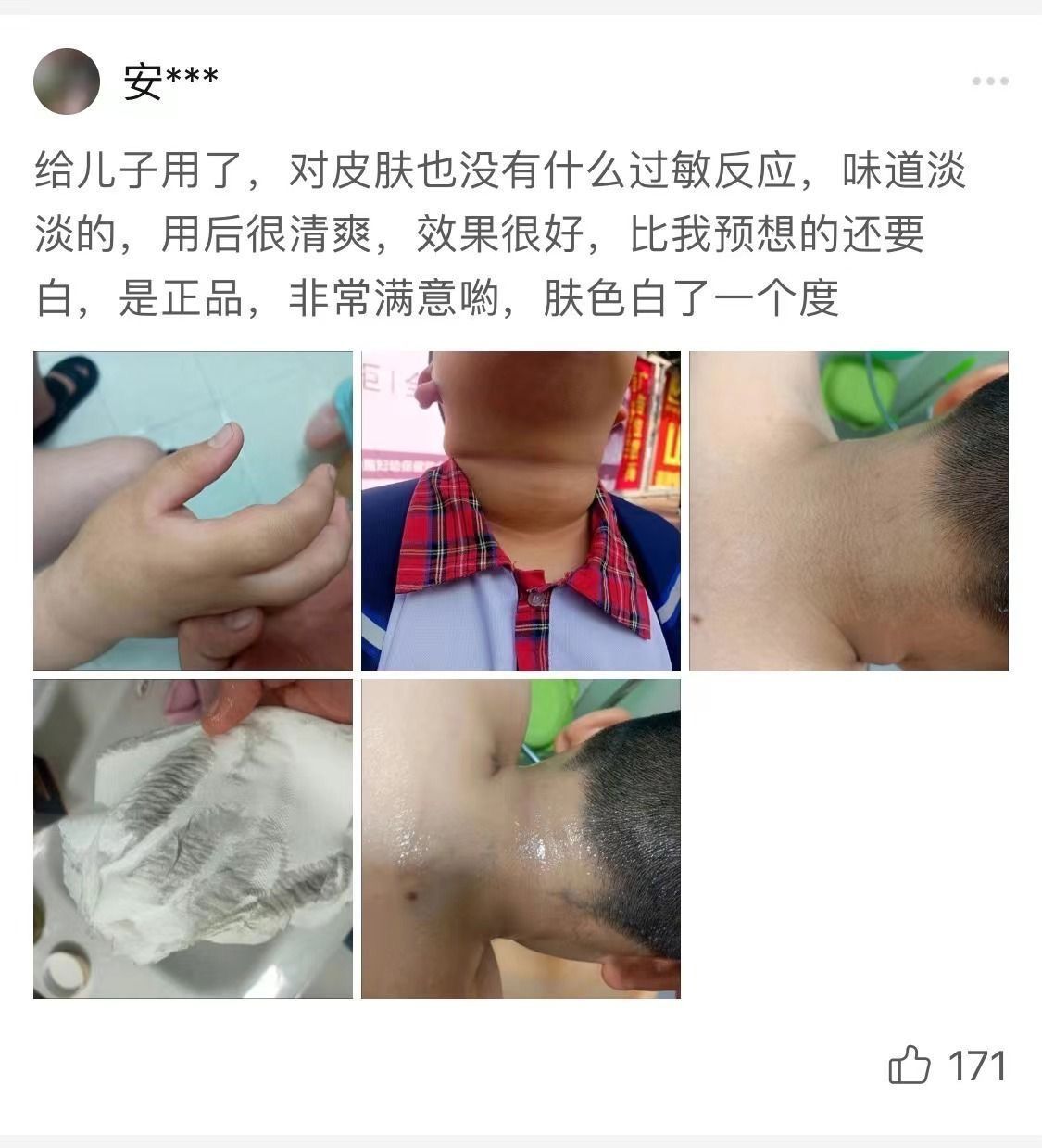Open the three-dot overflow menu
Image resolution: width=1042 pixels, height=1148 pixels.
989,82
